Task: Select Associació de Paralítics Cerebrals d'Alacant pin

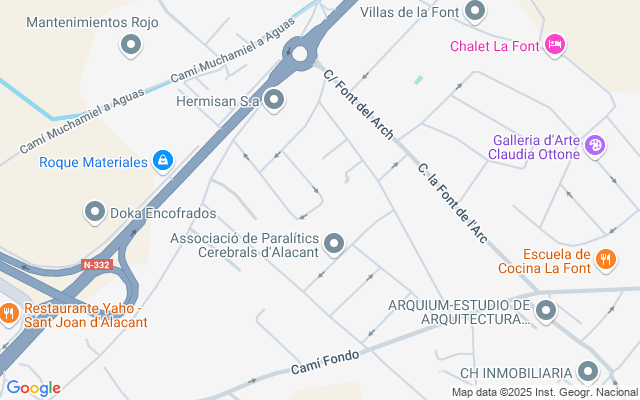Action: point(334,244)
